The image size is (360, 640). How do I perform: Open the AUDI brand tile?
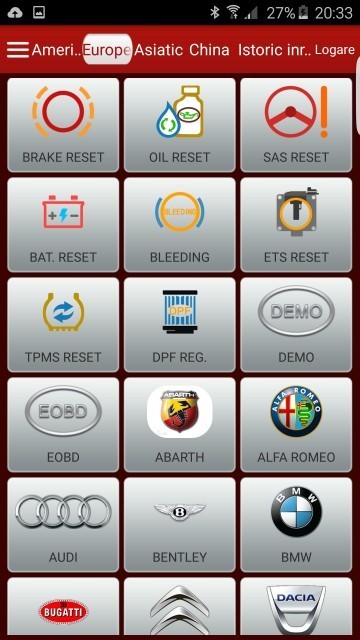(63, 525)
